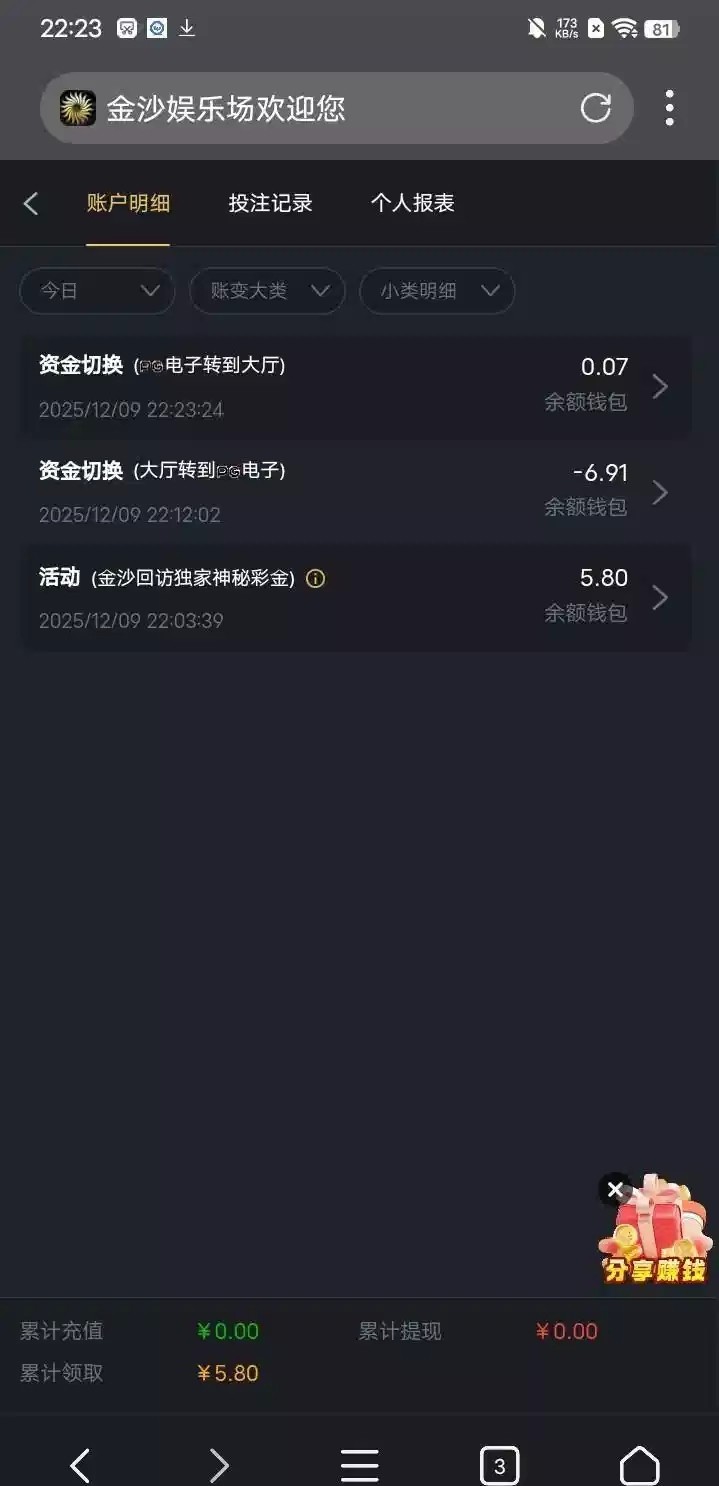The image size is (719, 1486).
Task: Tap the info icon beside 金沙回访独家神秘彩金
Action: click(315, 578)
